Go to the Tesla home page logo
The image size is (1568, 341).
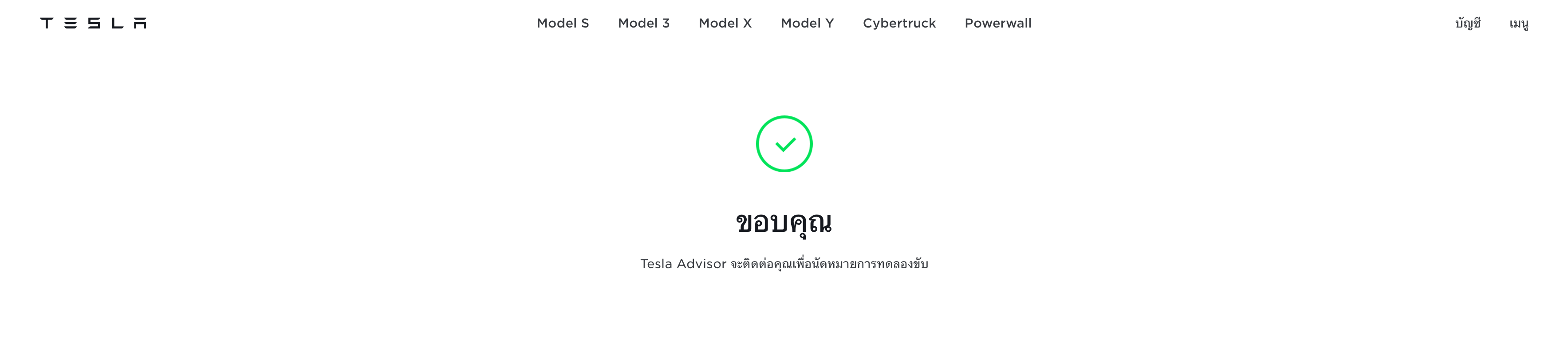[93, 23]
